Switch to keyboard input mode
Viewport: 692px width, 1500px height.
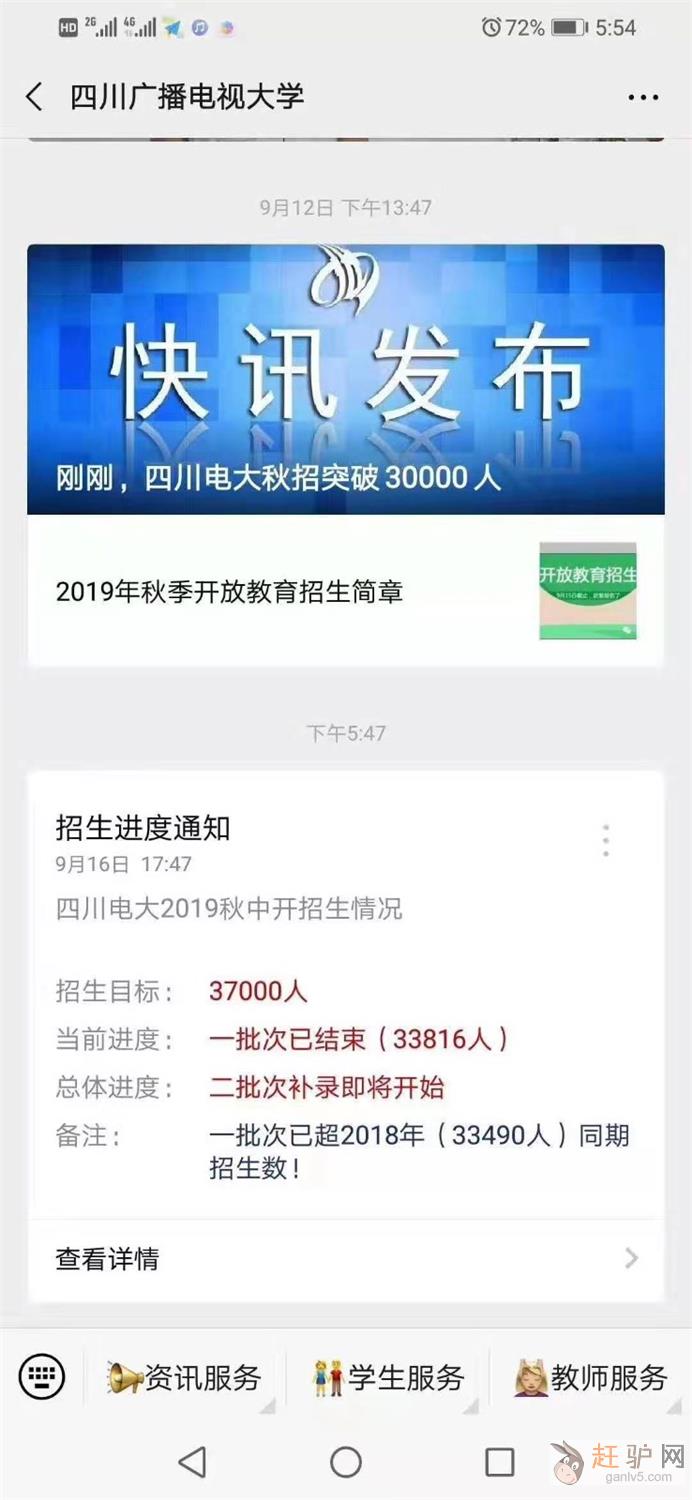click(41, 1377)
